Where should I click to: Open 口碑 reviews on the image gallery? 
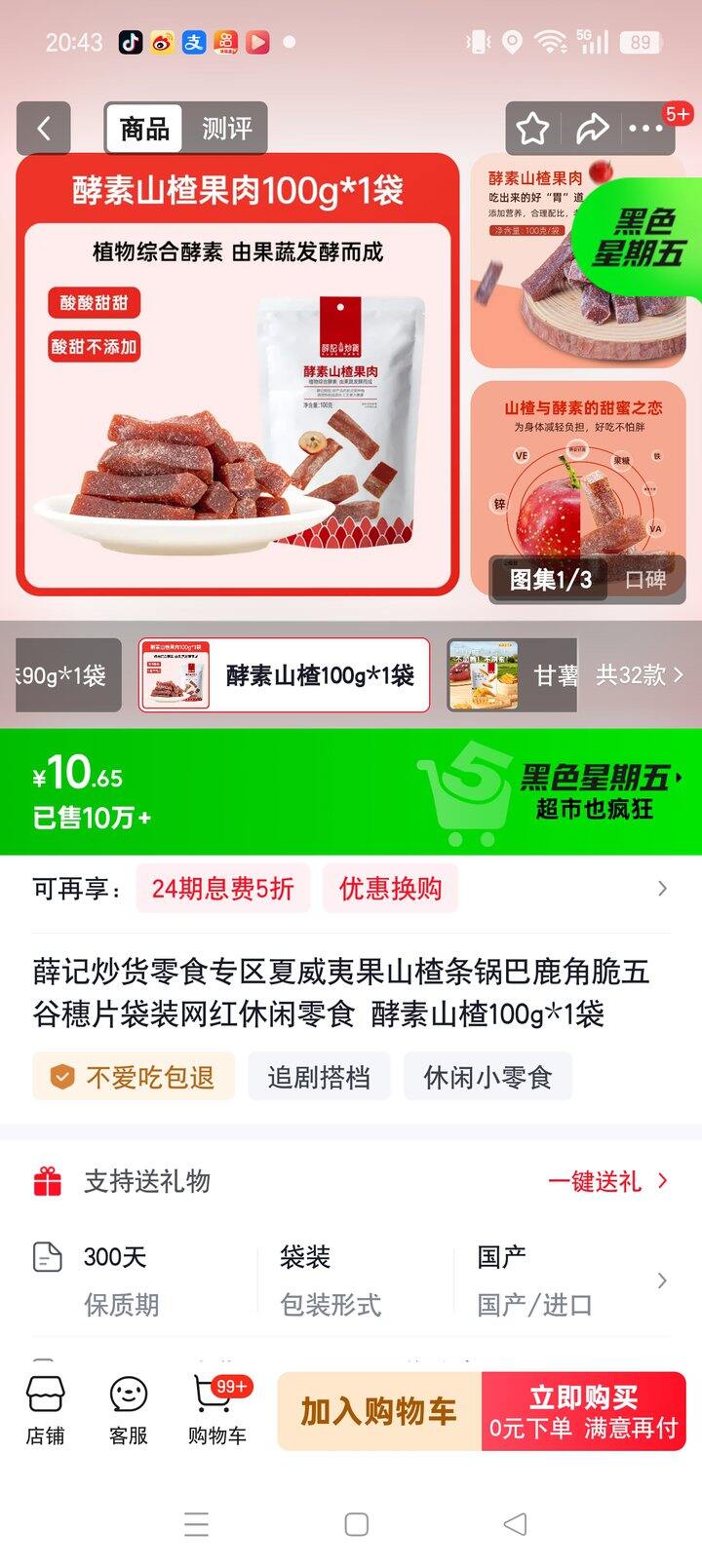click(x=644, y=580)
